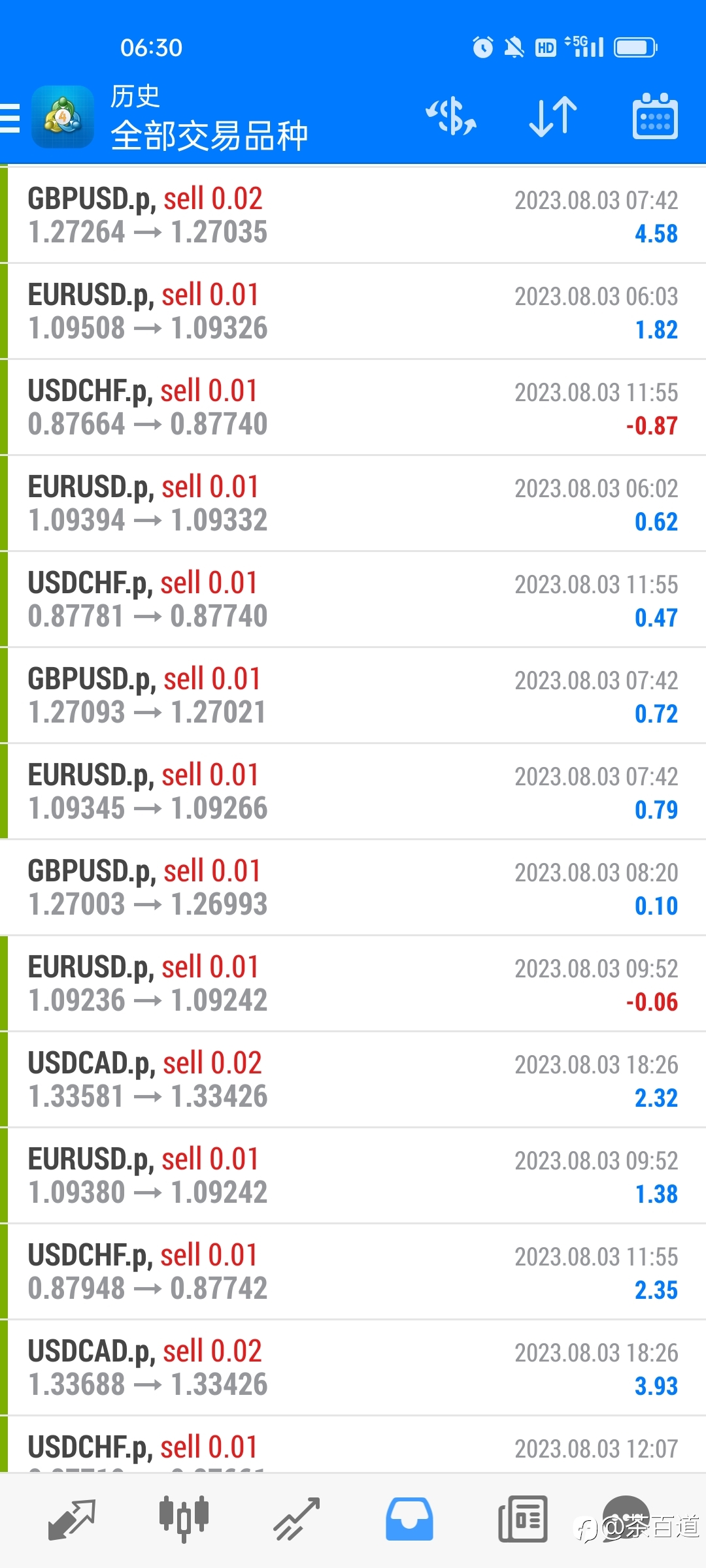
Task: Select the History inbox tab
Action: click(x=409, y=1519)
